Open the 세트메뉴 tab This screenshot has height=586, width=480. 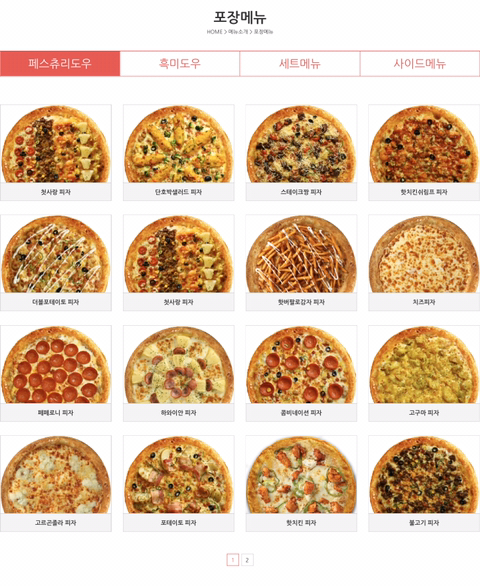click(300, 64)
